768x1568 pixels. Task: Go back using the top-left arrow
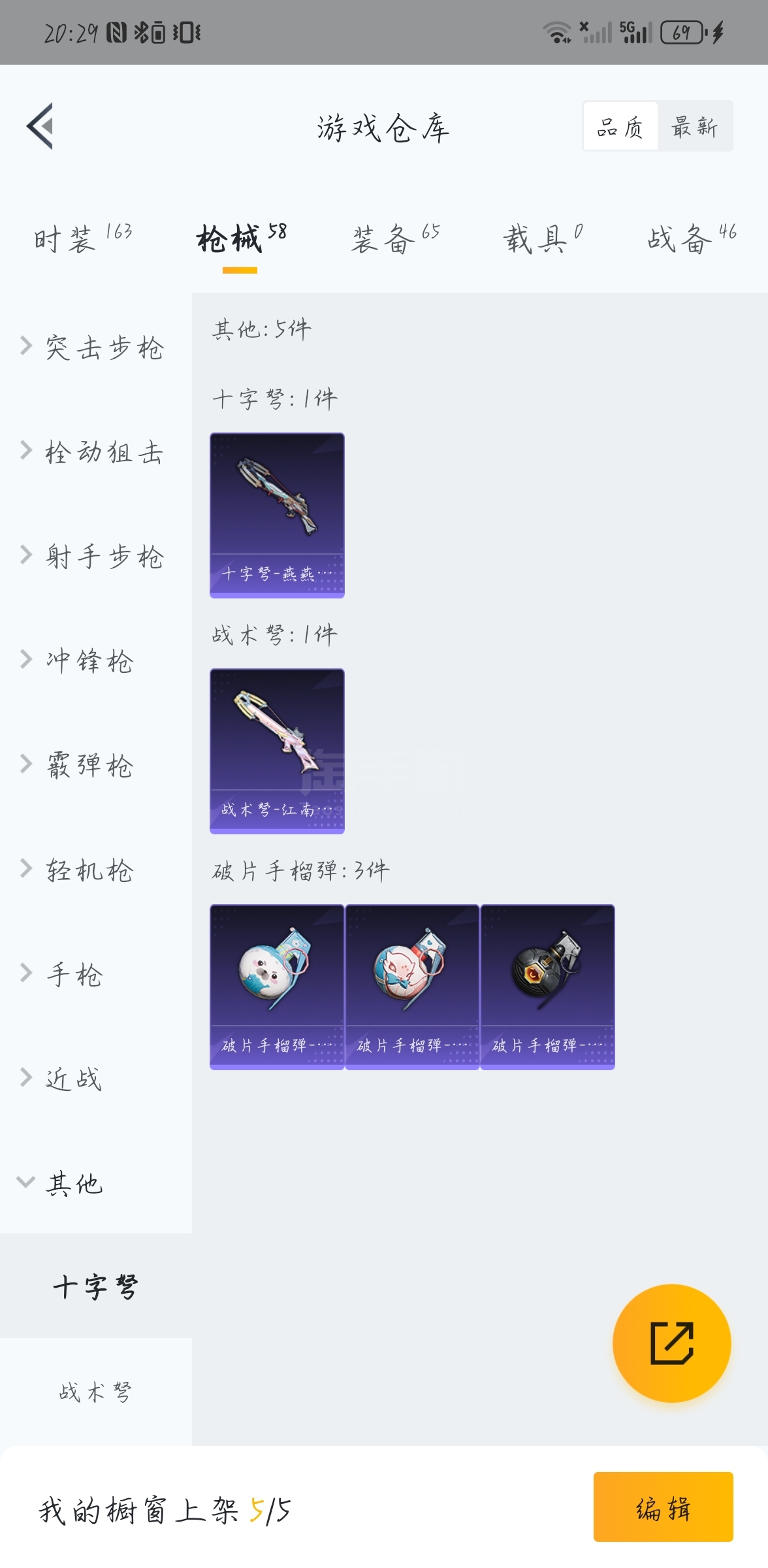click(40, 126)
